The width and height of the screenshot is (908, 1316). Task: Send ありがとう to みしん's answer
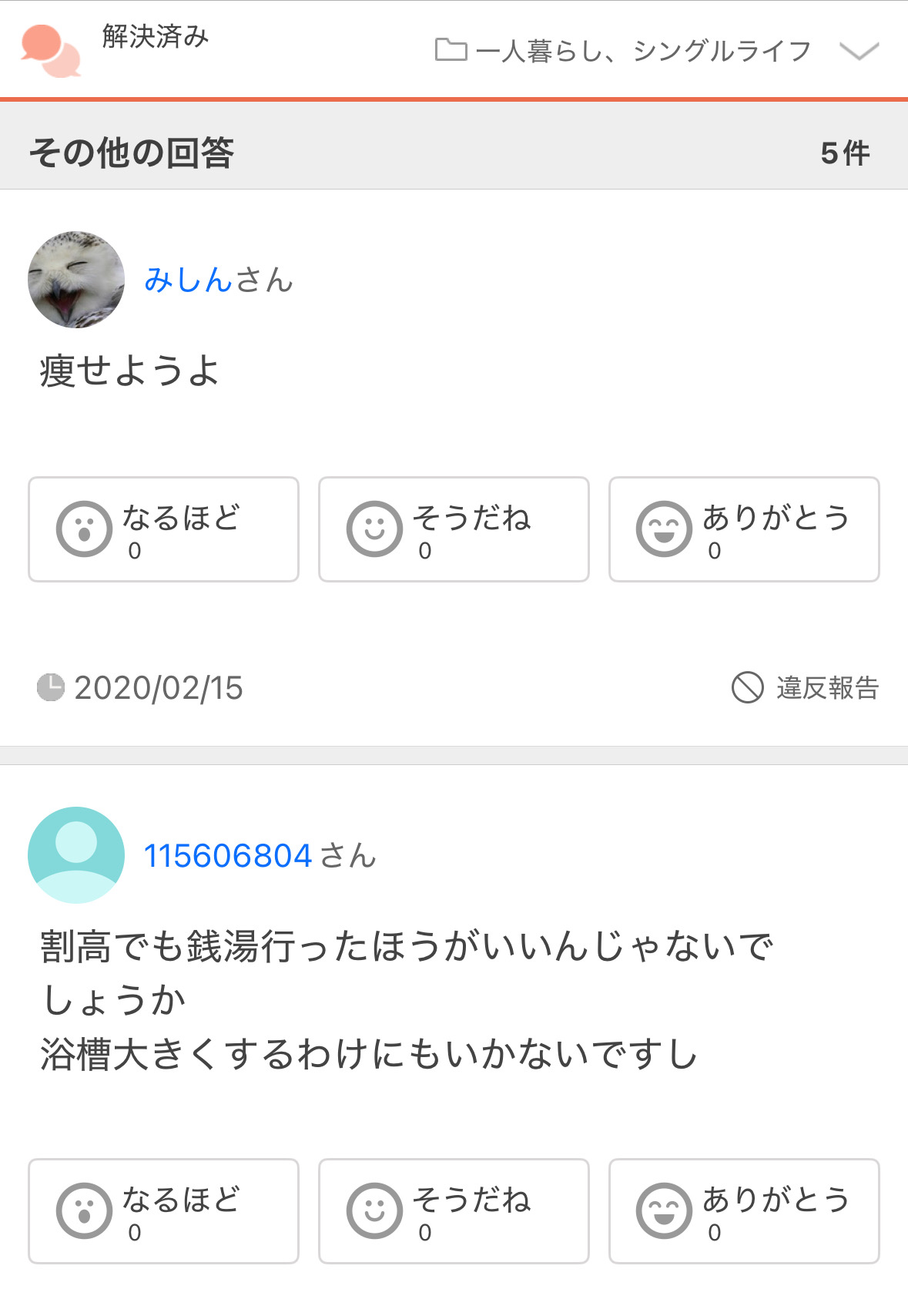744,529
